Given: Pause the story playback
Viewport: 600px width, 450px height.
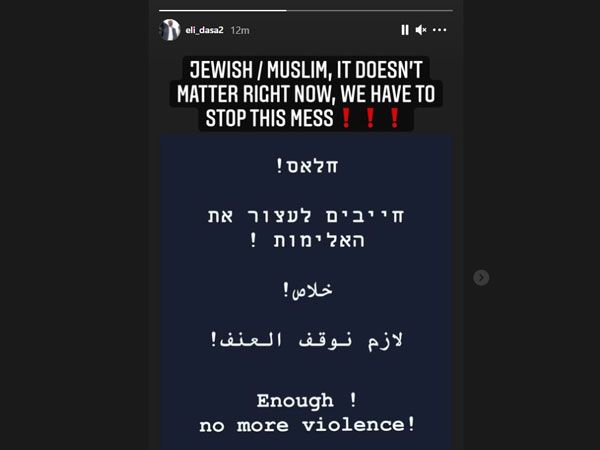Looking at the screenshot, I should [x=405, y=30].
